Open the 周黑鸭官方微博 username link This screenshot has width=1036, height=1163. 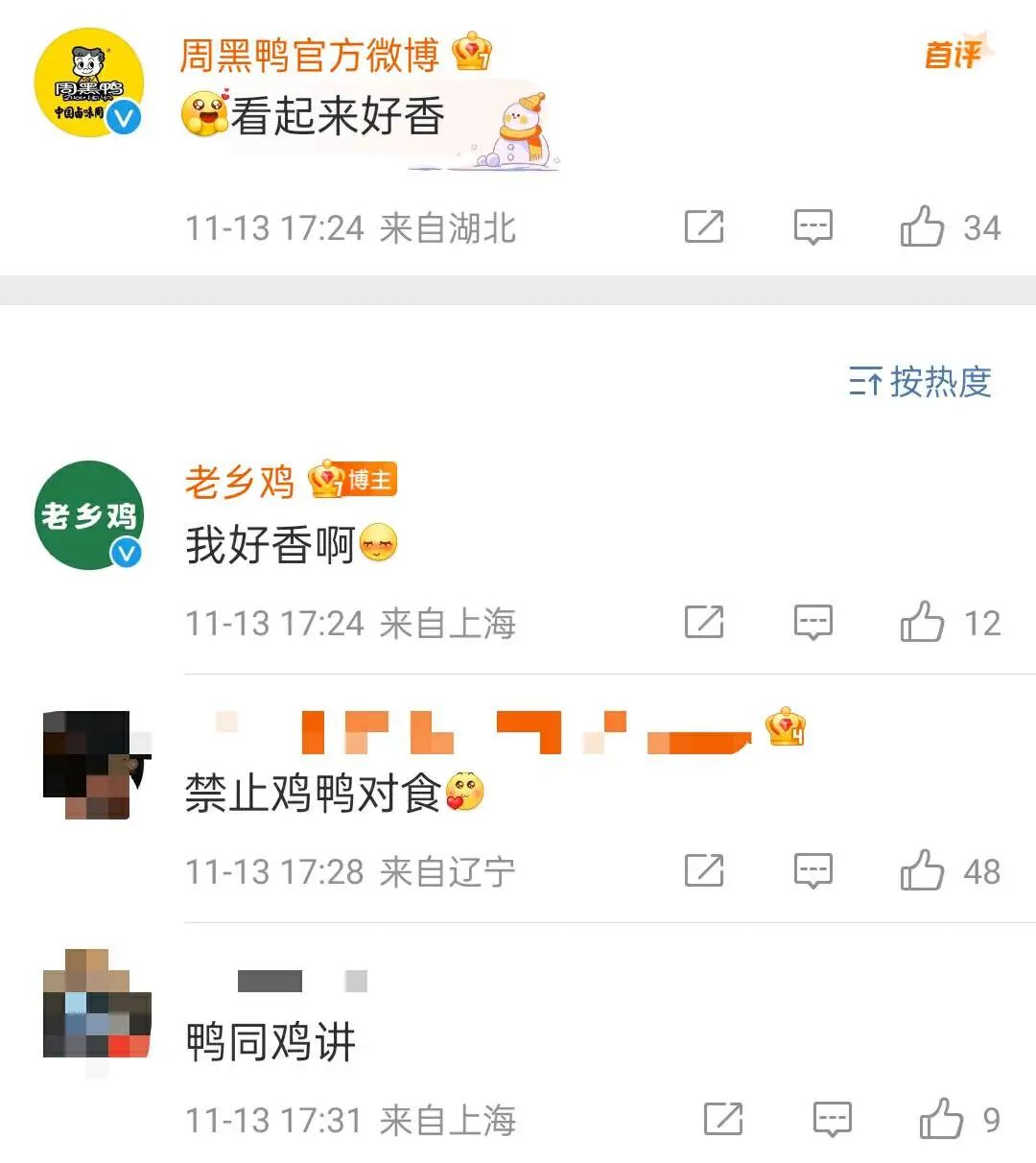click(x=309, y=54)
